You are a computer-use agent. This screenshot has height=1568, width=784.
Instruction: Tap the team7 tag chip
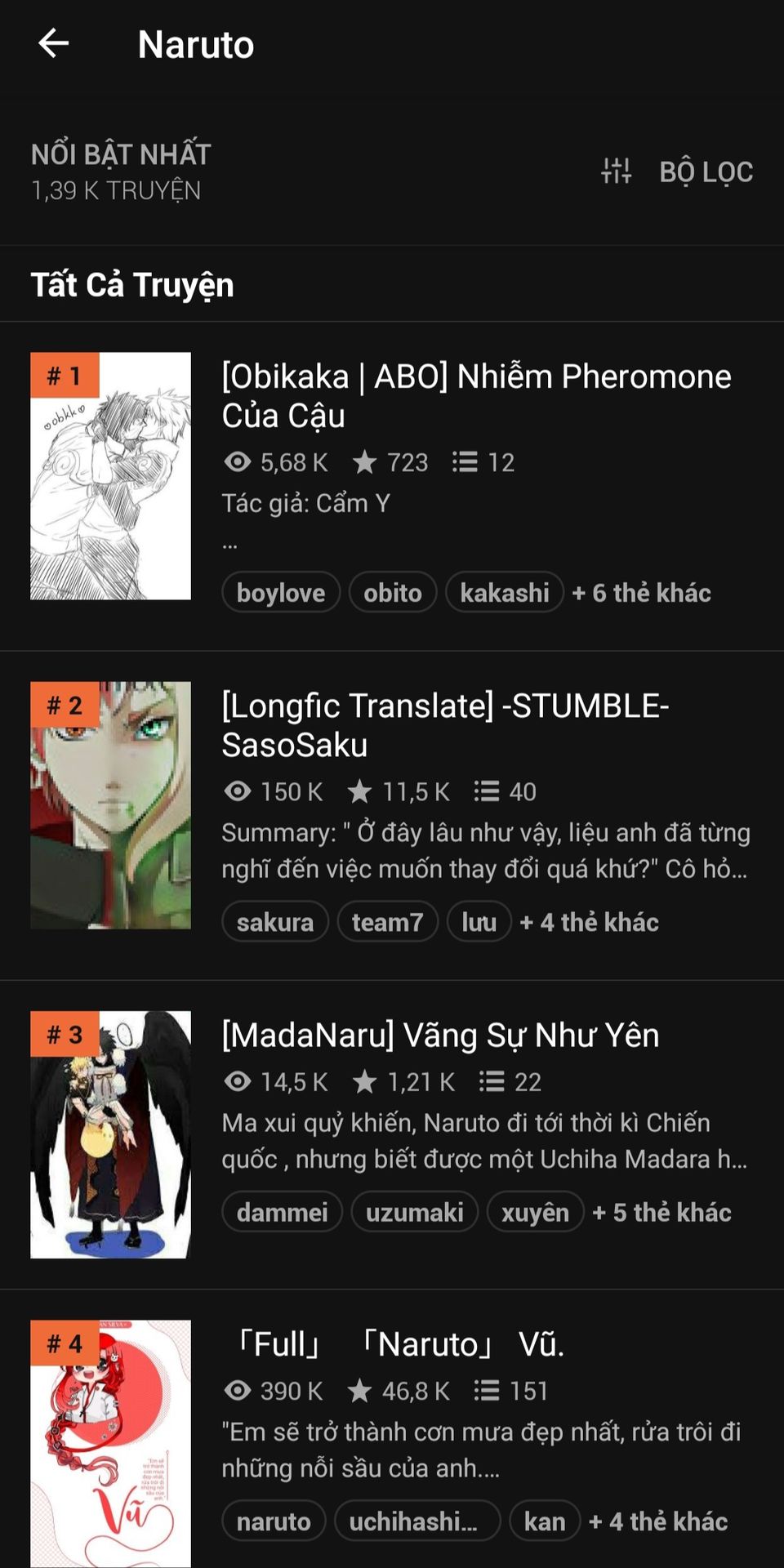(388, 922)
